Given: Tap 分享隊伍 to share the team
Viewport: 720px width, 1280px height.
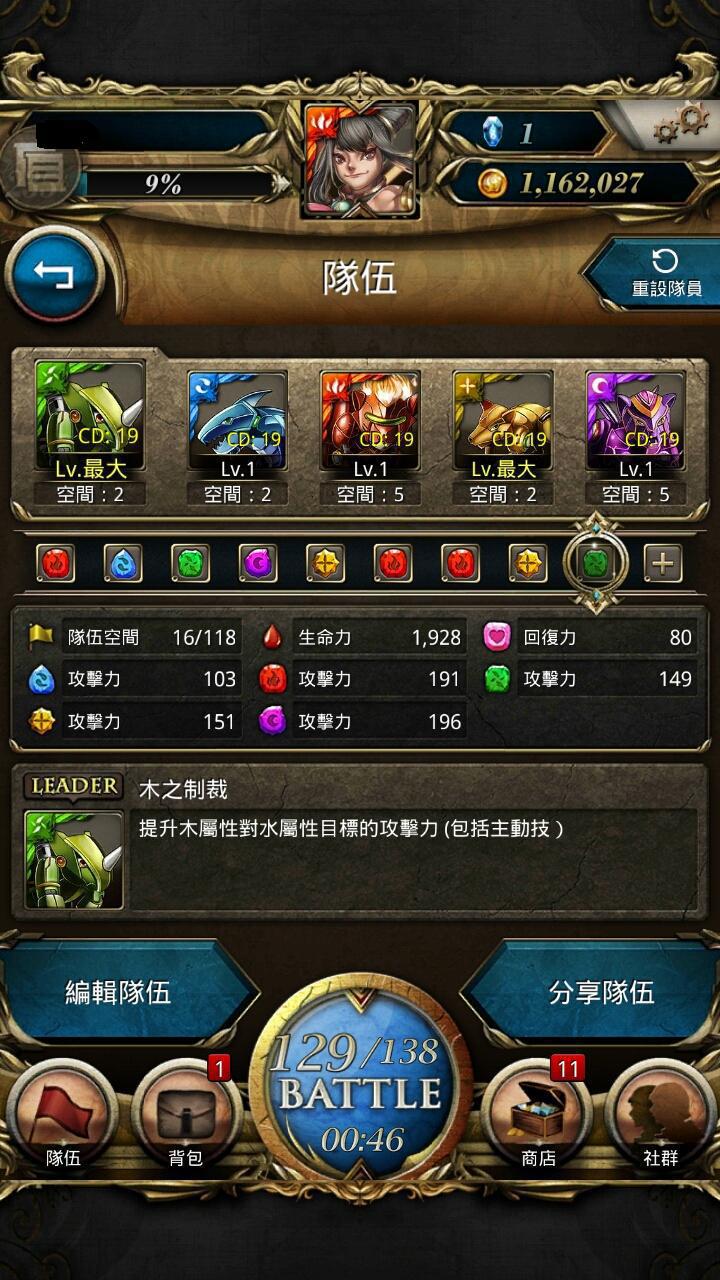Looking at the screenshot, I should 600,992.
